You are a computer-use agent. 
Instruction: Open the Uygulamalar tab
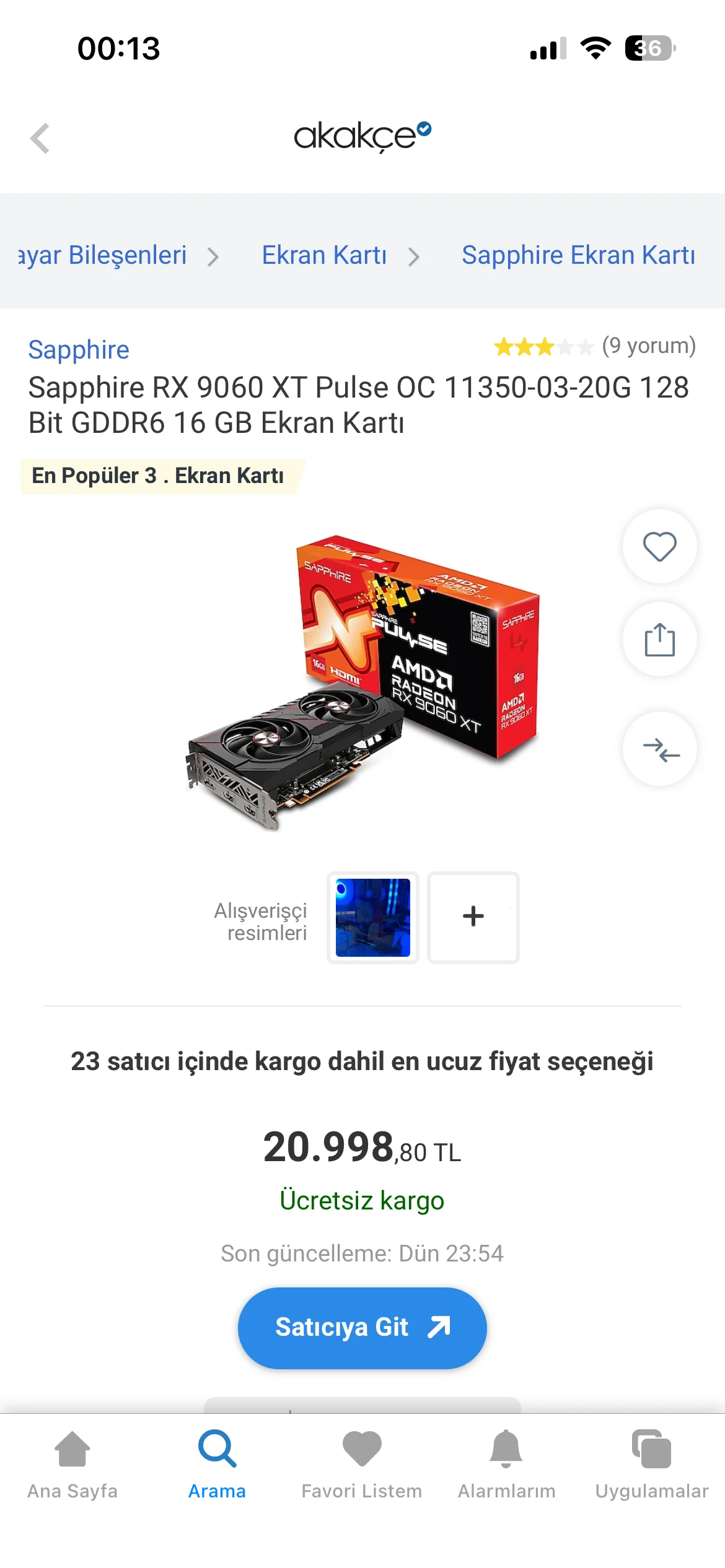pyautogui.click(x=652, y=1465)
